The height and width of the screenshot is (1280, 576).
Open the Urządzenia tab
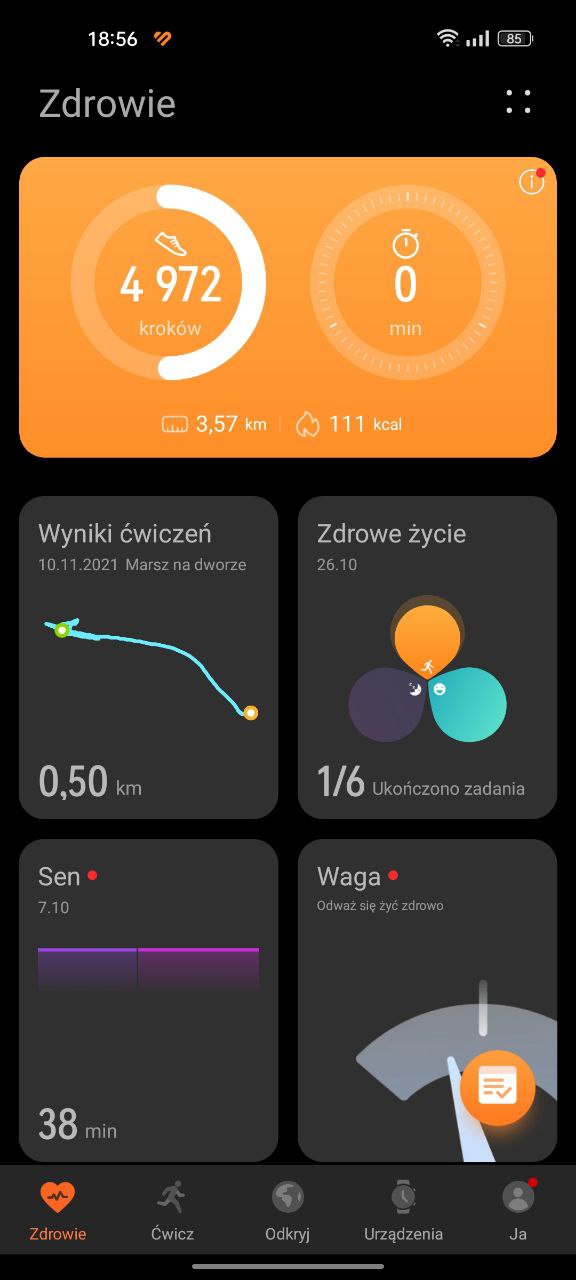click(x=403, y=1210)
